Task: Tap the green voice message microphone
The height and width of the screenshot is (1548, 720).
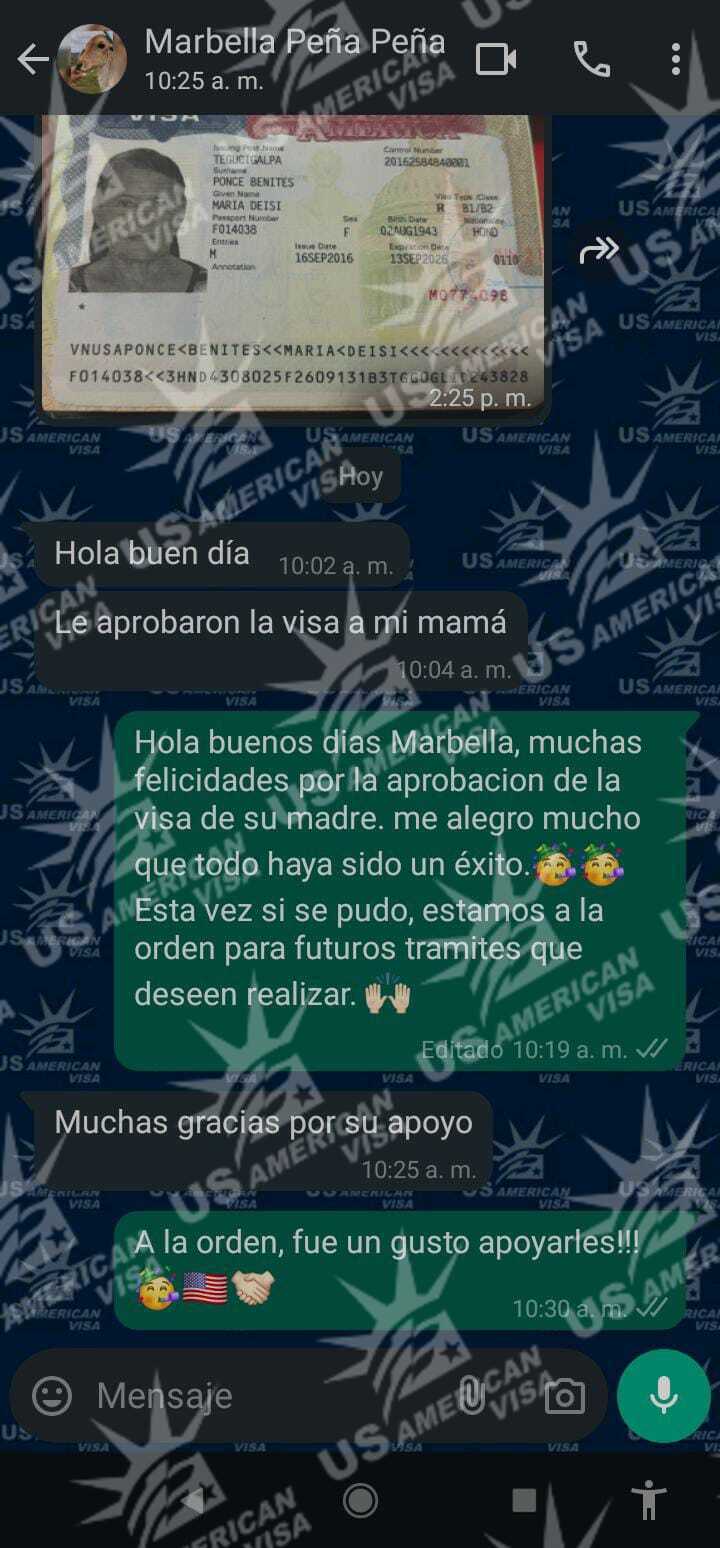Action: (664, 1395)
